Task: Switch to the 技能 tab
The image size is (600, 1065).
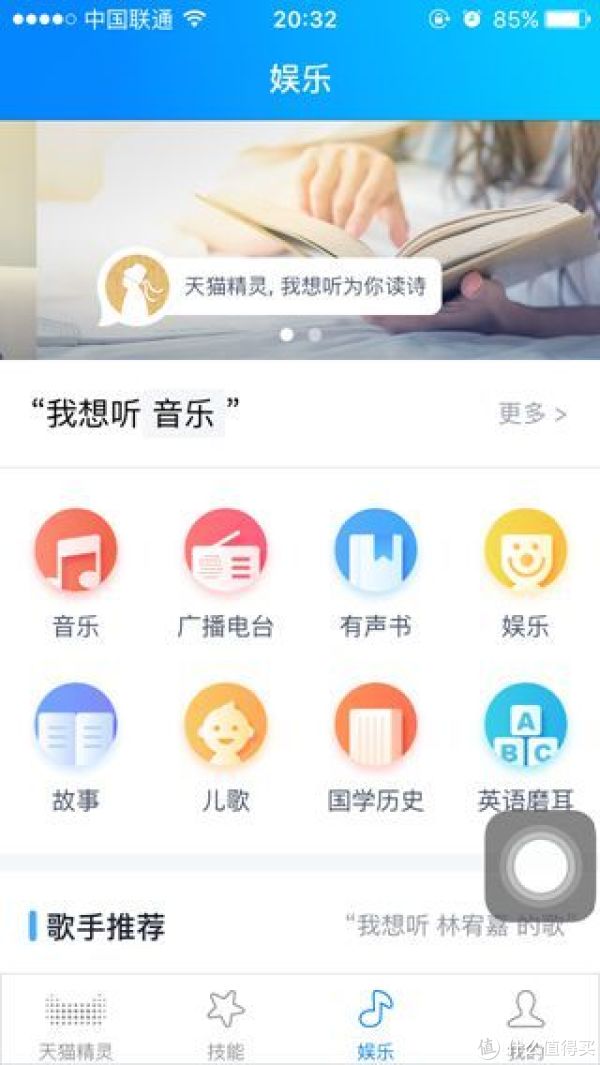Action: [225, 1023]
